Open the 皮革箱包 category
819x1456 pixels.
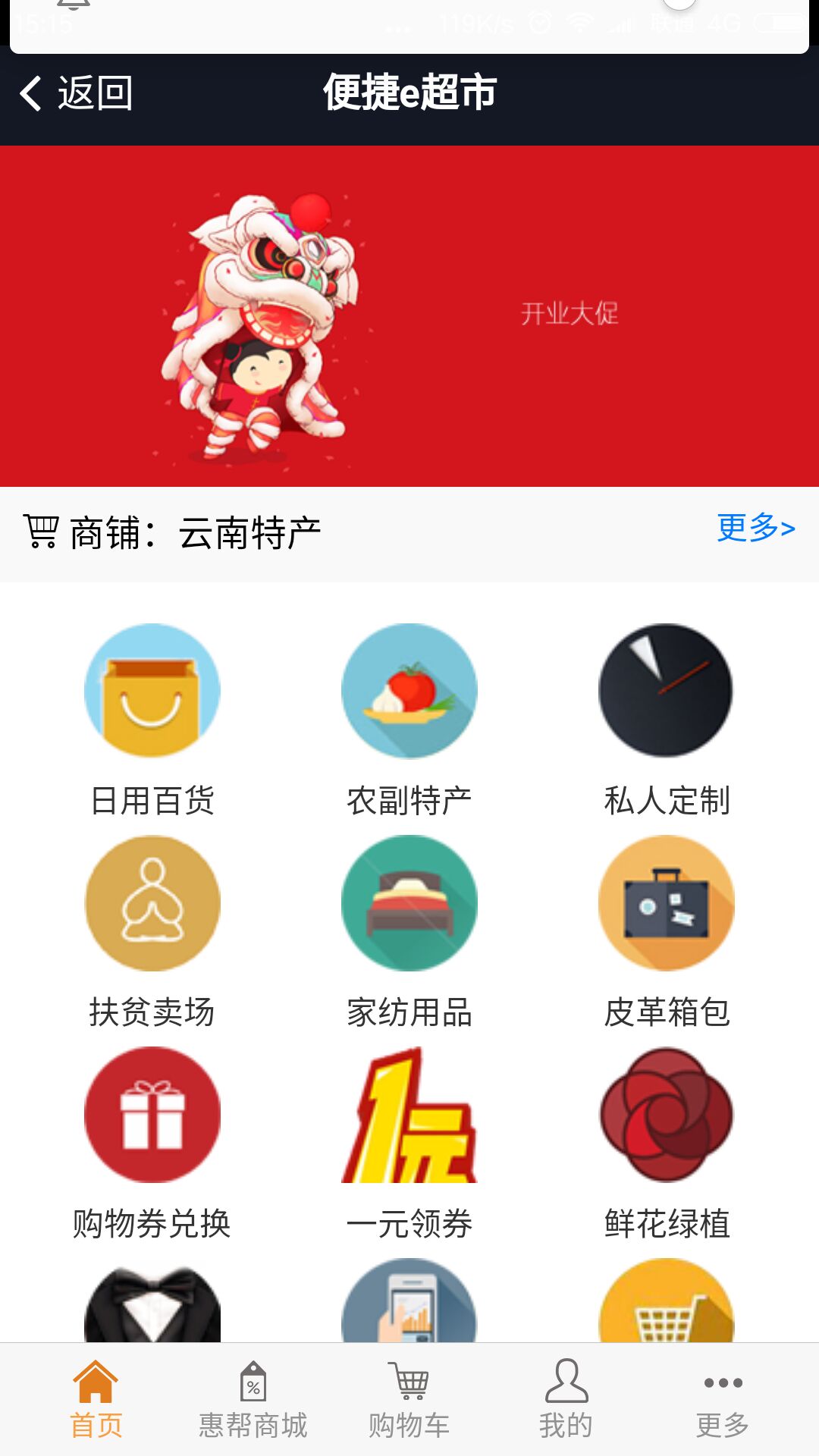667,931
